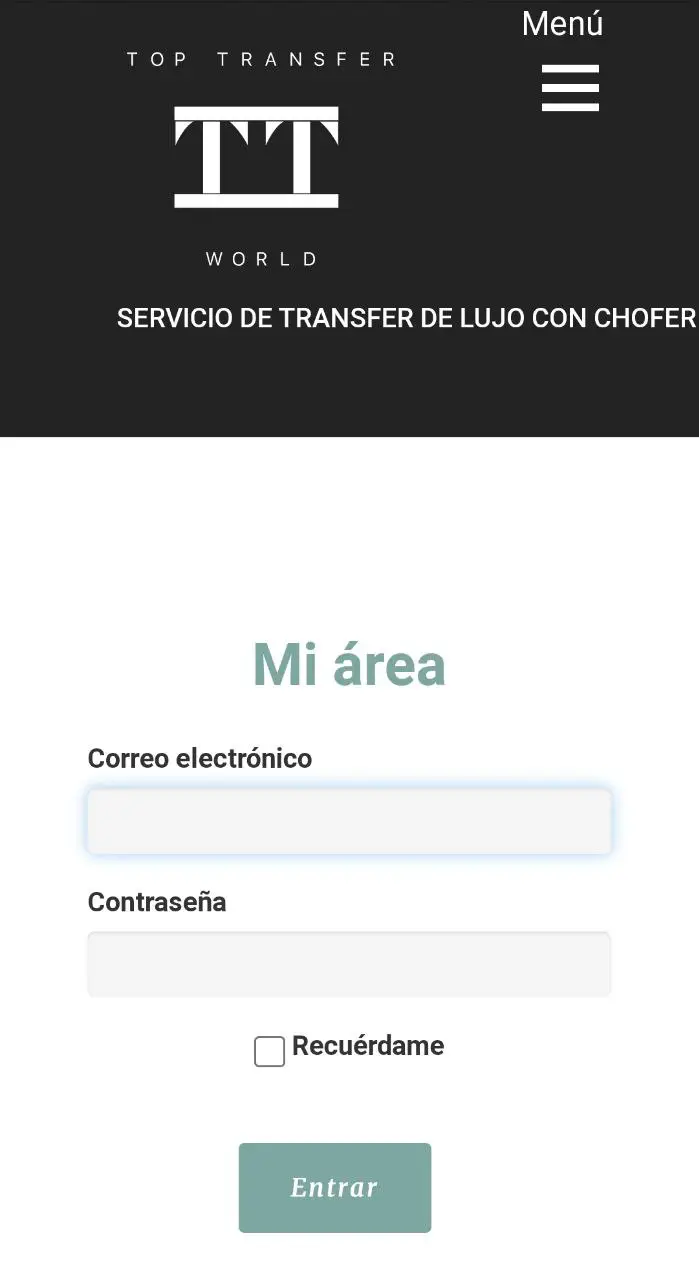699x1280 pixels.
Task: Focus the Correo electrónico field
Action: [x=349, y=822]
